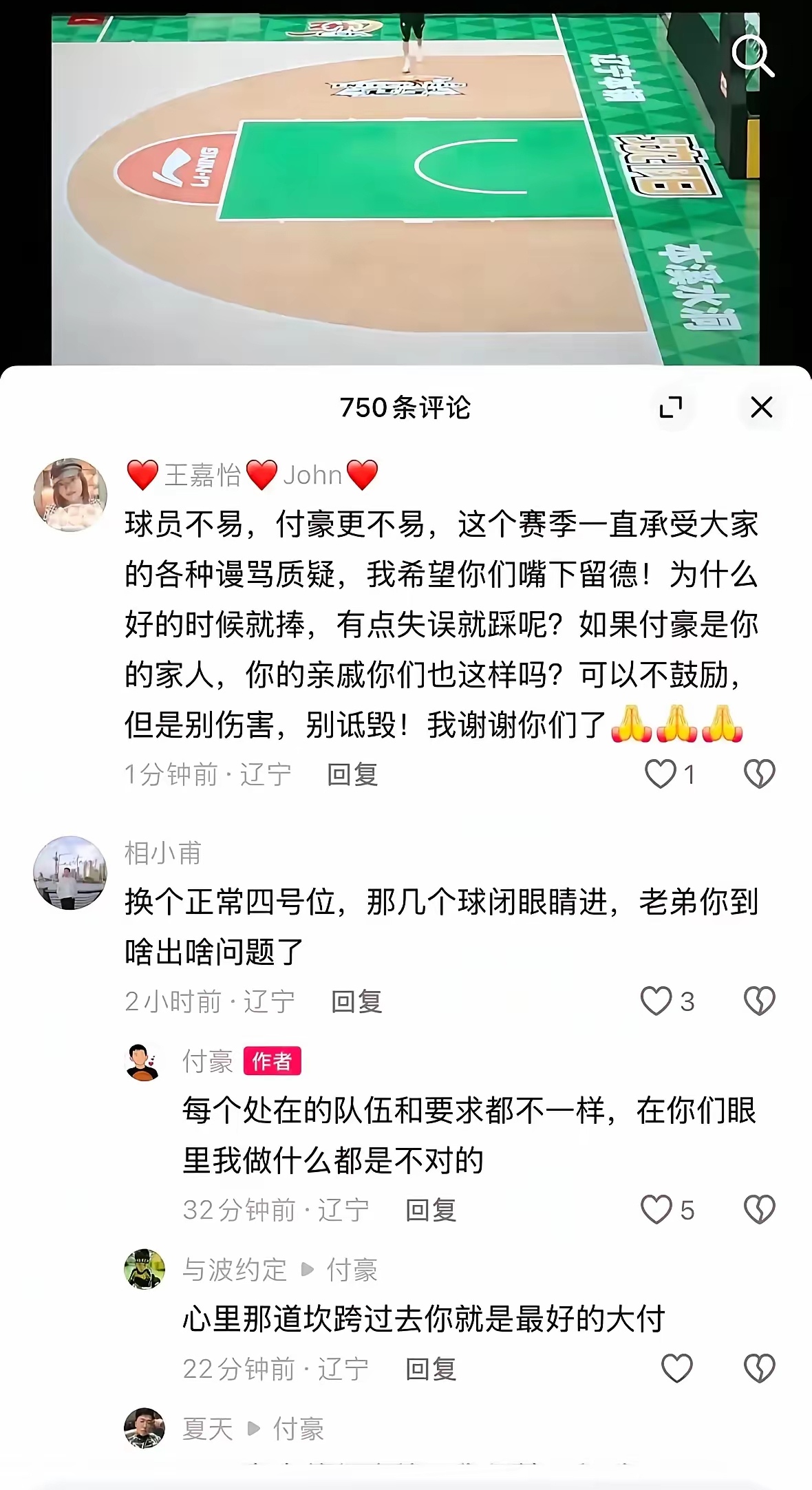Open 相小甫's profile avatar
Screen dimensions: 812x1490
[70, 873]
